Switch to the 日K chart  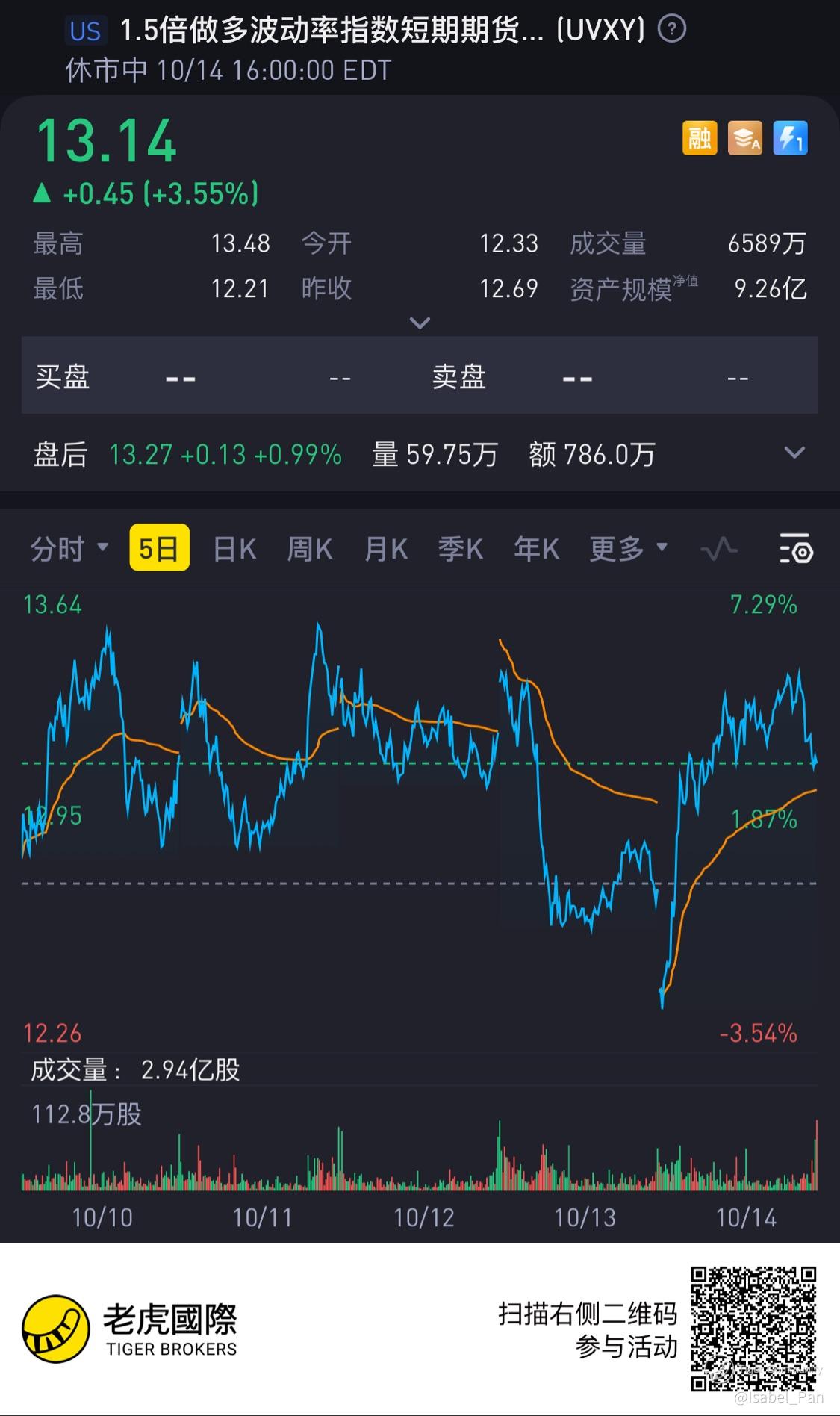click(234, 549)
